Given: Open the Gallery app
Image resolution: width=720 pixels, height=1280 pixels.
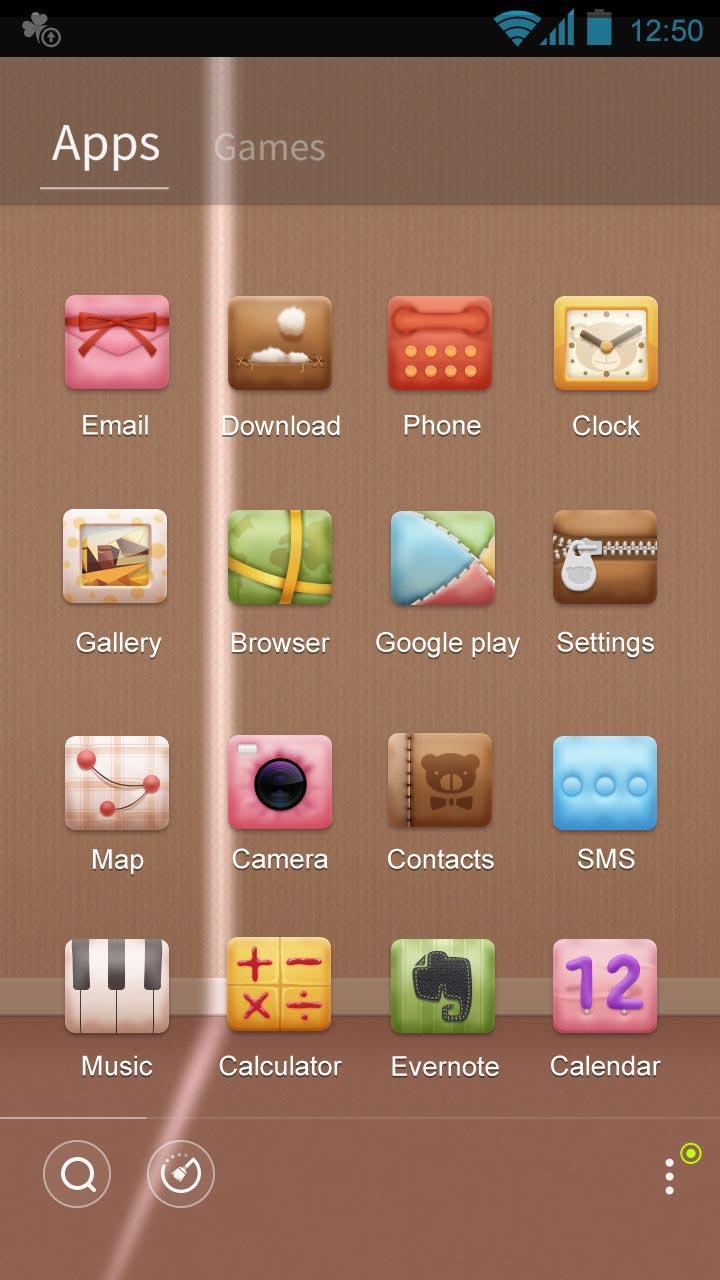Looking at the screenshot, I should 116,557.
